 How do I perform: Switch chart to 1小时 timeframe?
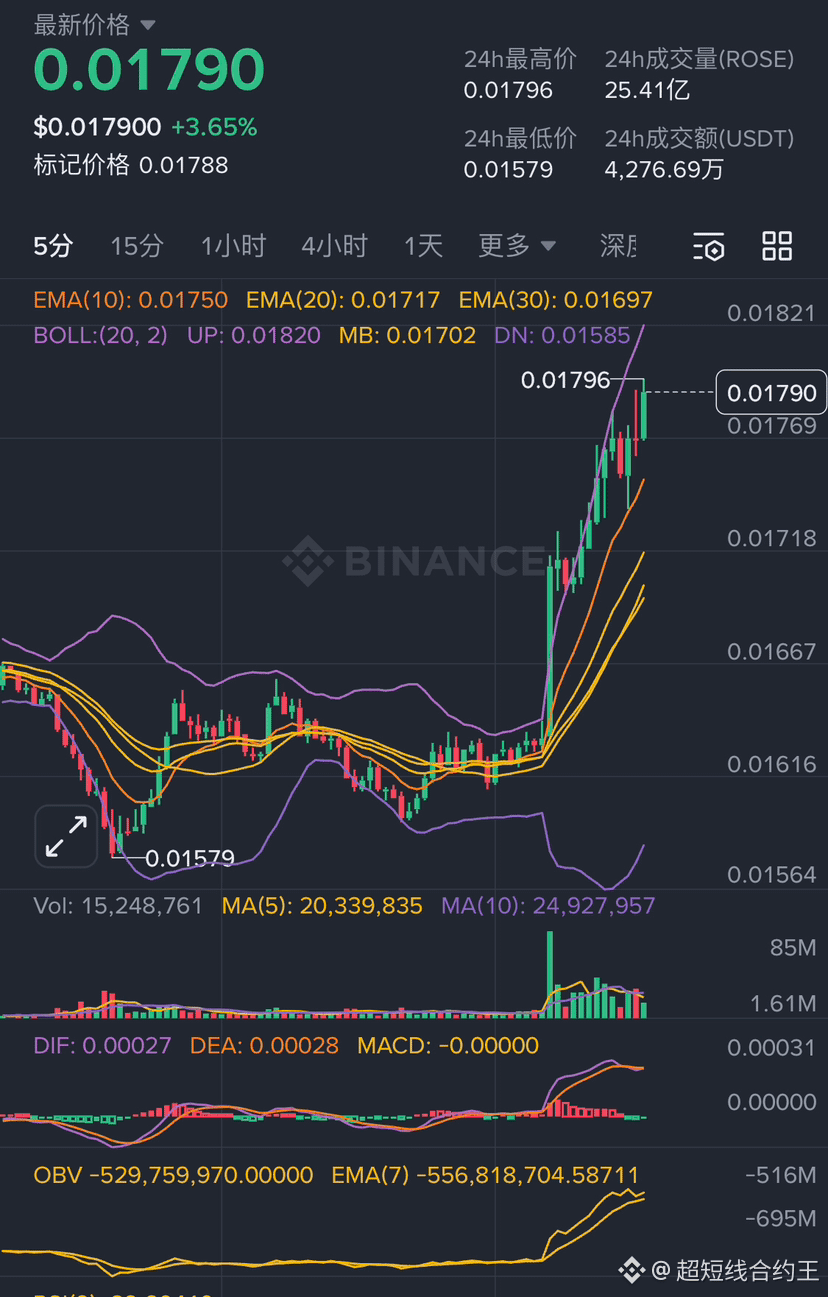point(233,246)
